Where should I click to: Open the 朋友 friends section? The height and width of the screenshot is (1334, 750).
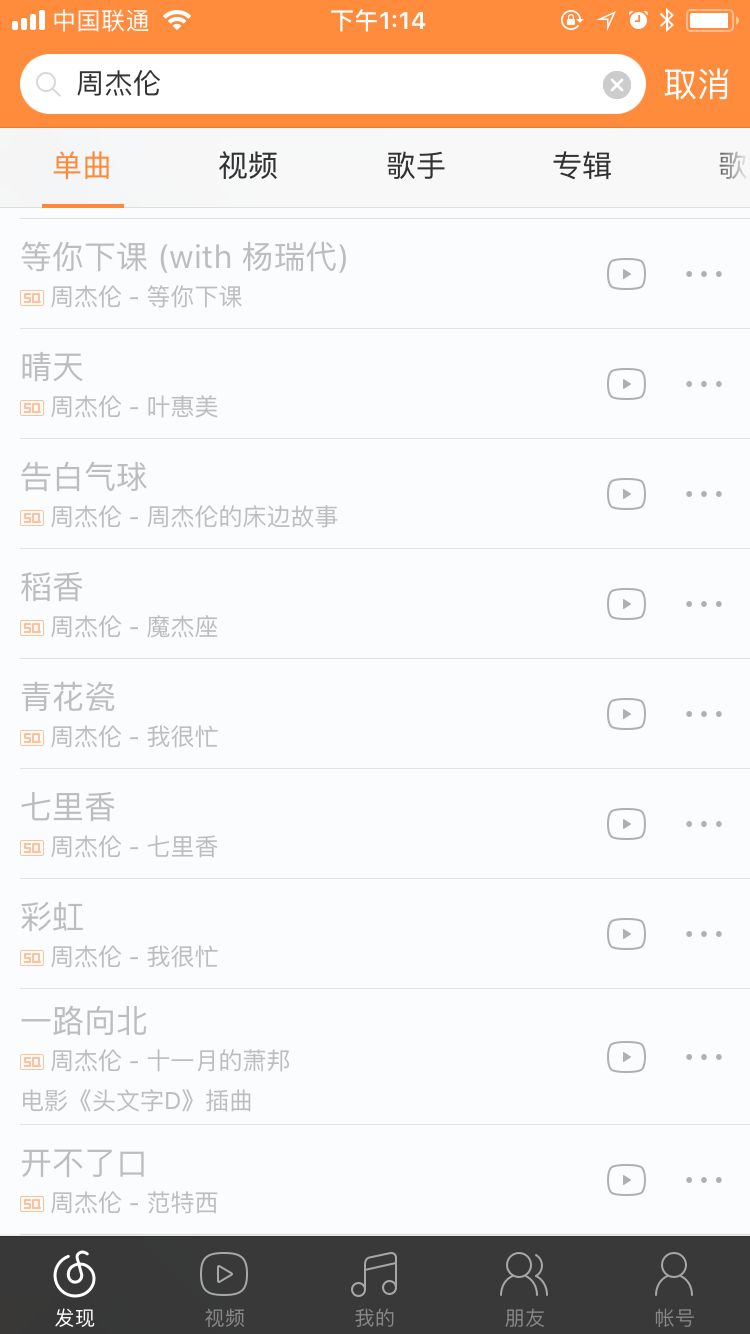coord(525,1285)
